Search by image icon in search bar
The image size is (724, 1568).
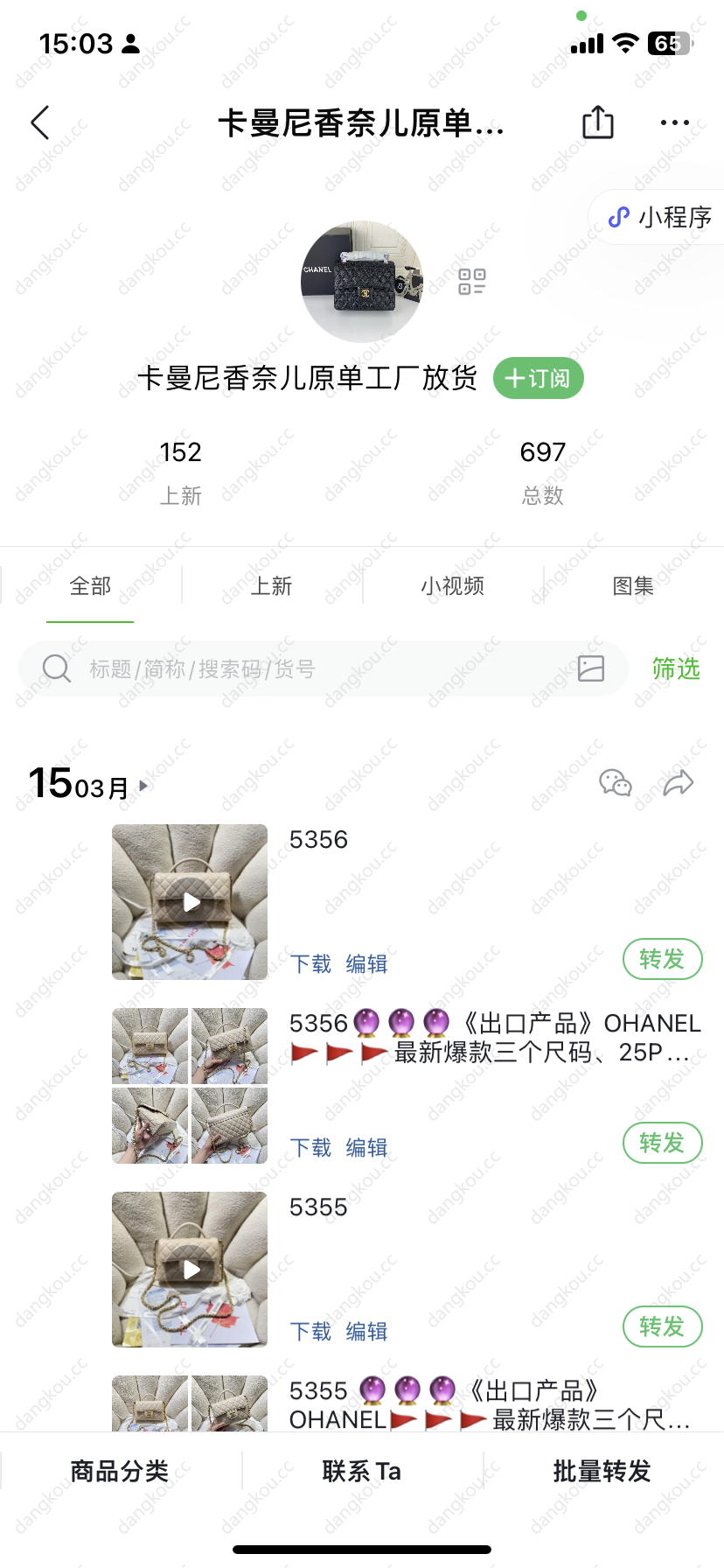click(591, 668)
